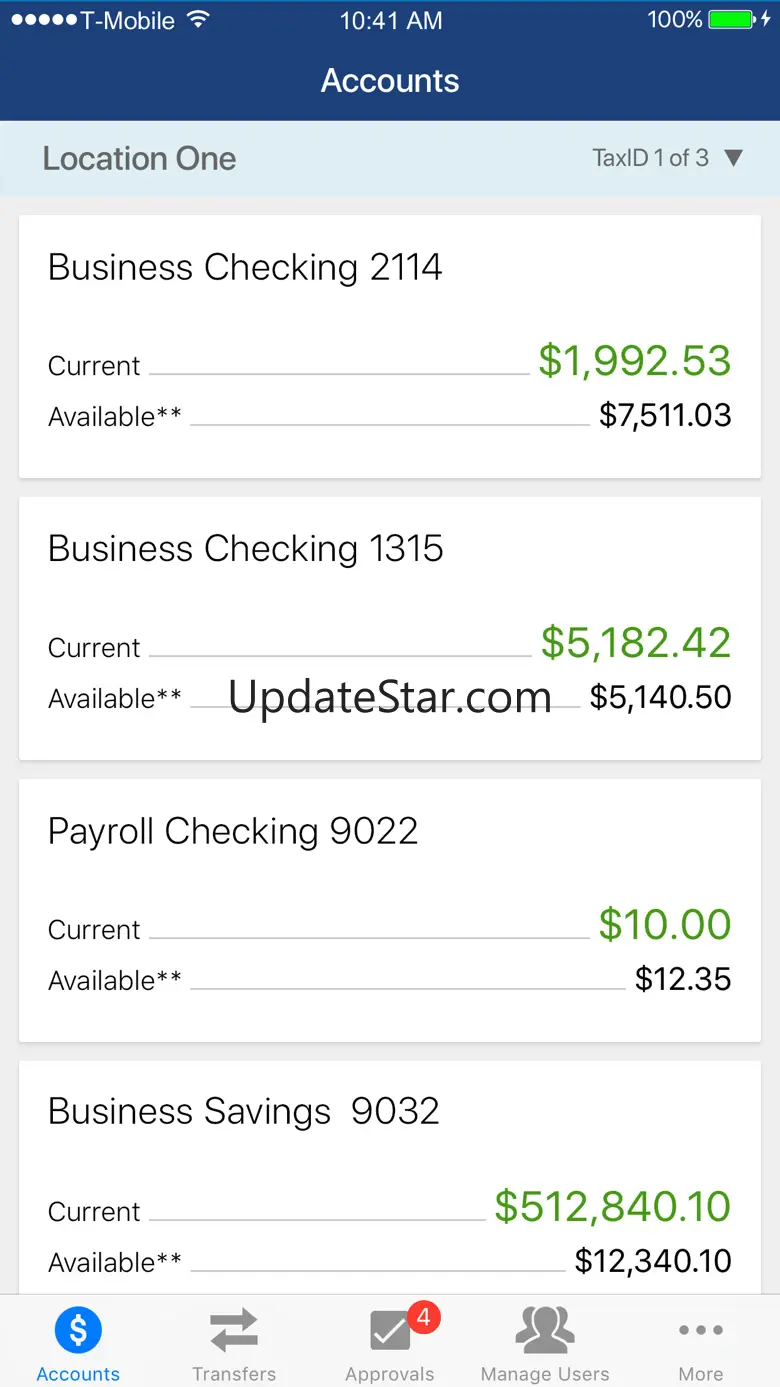780x1387 pixels.
Task: Select the Business Savings 9032 card
Action: tap(390, 1178)
